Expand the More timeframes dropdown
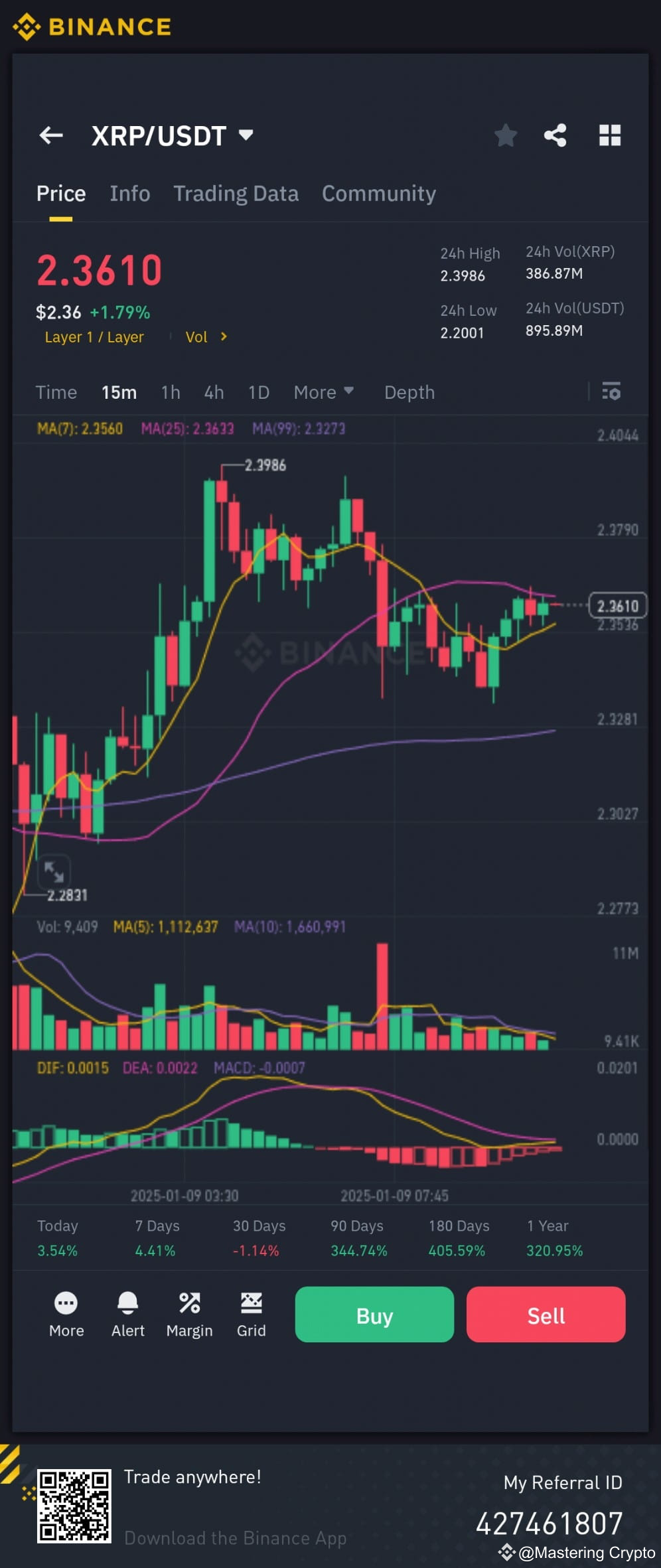The height and width of the screenshot is (1568, 661). 323,392
